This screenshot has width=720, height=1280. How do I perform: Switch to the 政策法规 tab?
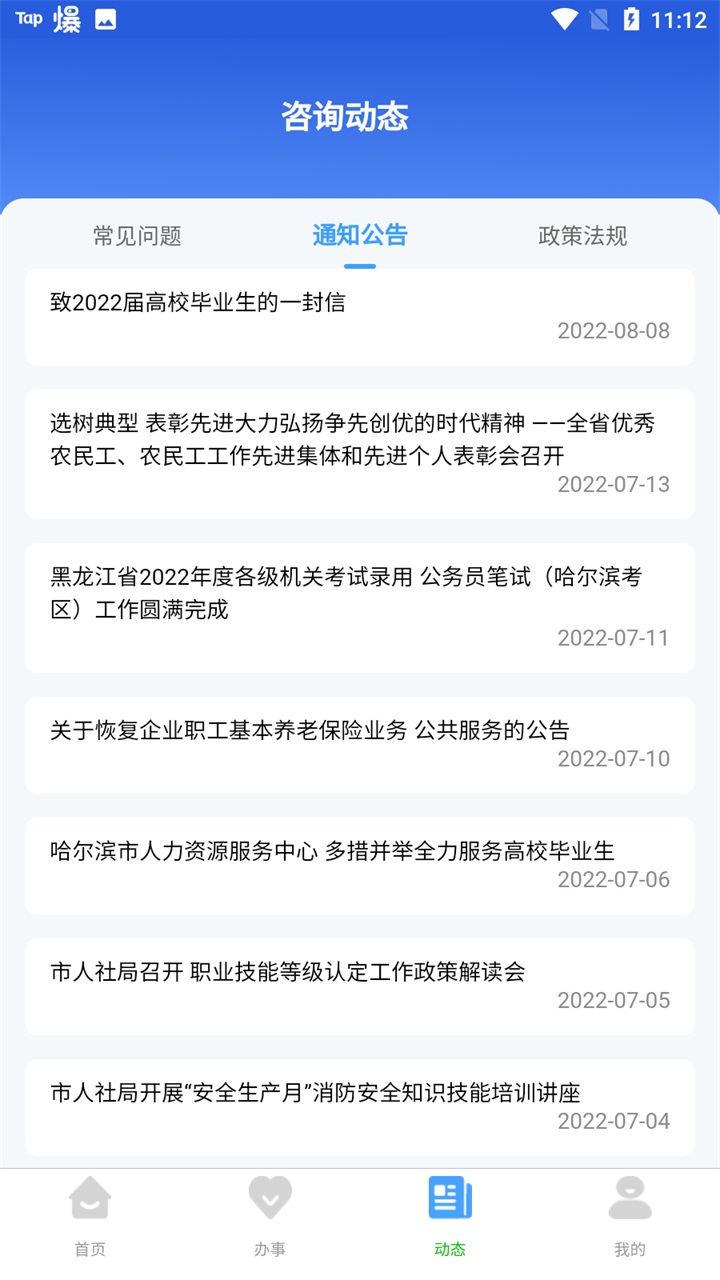(583, 236)
